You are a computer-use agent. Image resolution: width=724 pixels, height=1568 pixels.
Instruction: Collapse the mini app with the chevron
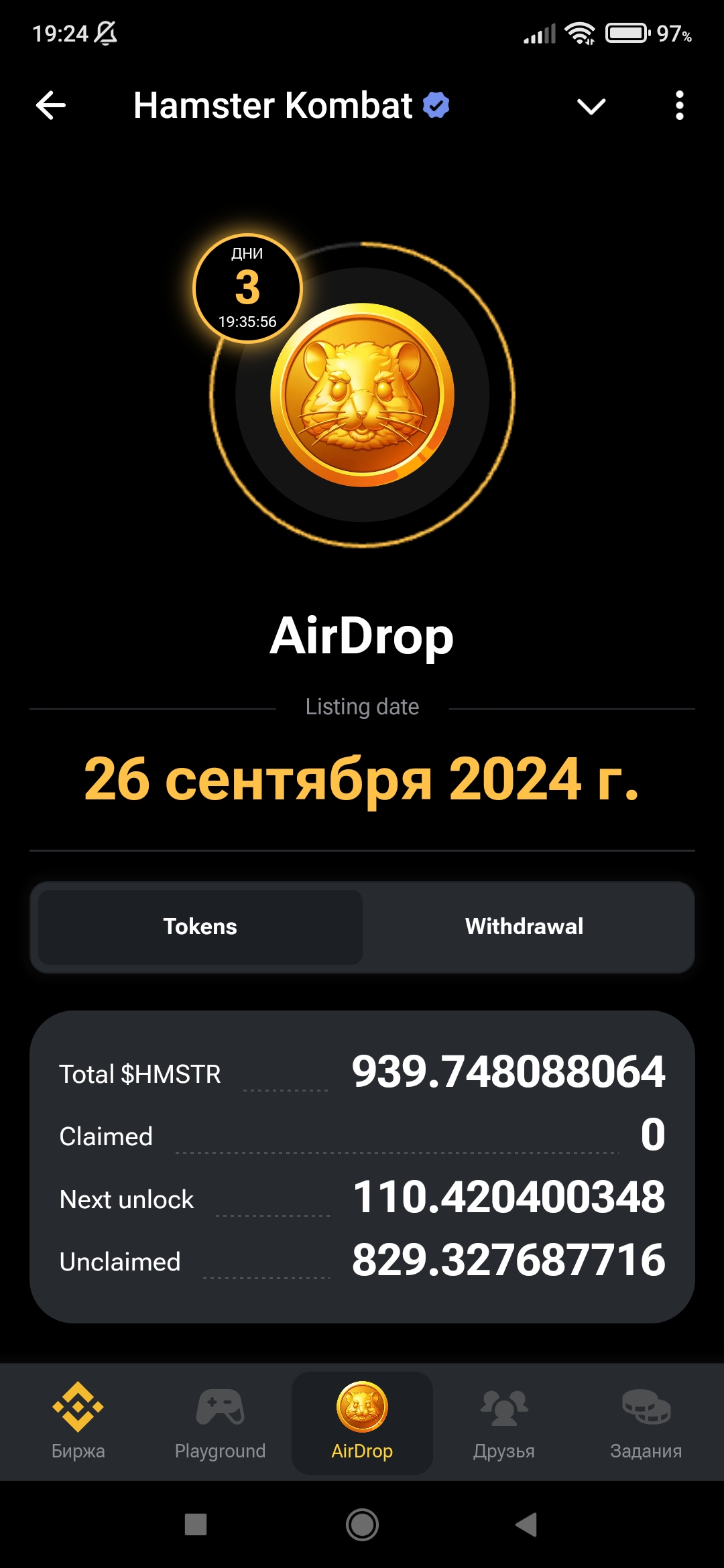tap(591, 106)
